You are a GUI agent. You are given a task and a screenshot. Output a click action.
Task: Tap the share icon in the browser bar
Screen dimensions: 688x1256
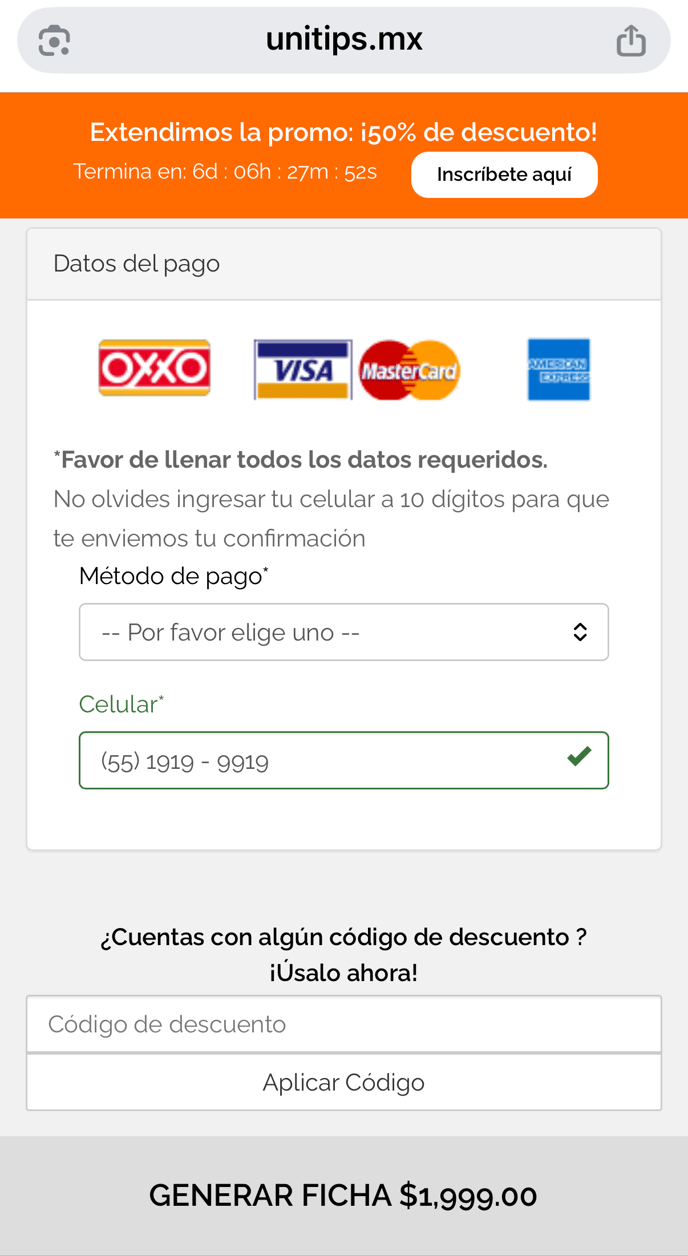(x=631, y=41)
